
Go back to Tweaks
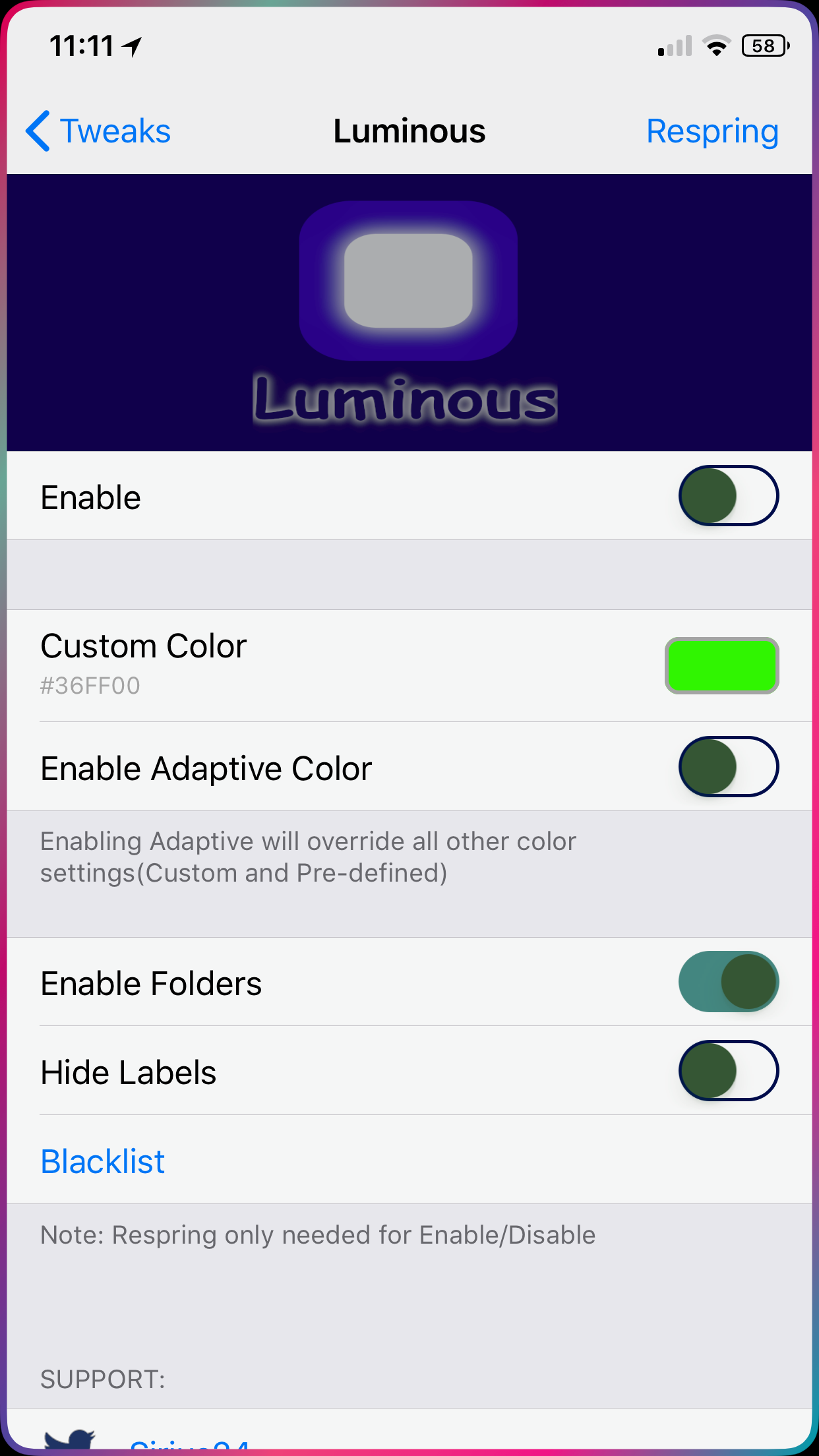coord(98,131)
